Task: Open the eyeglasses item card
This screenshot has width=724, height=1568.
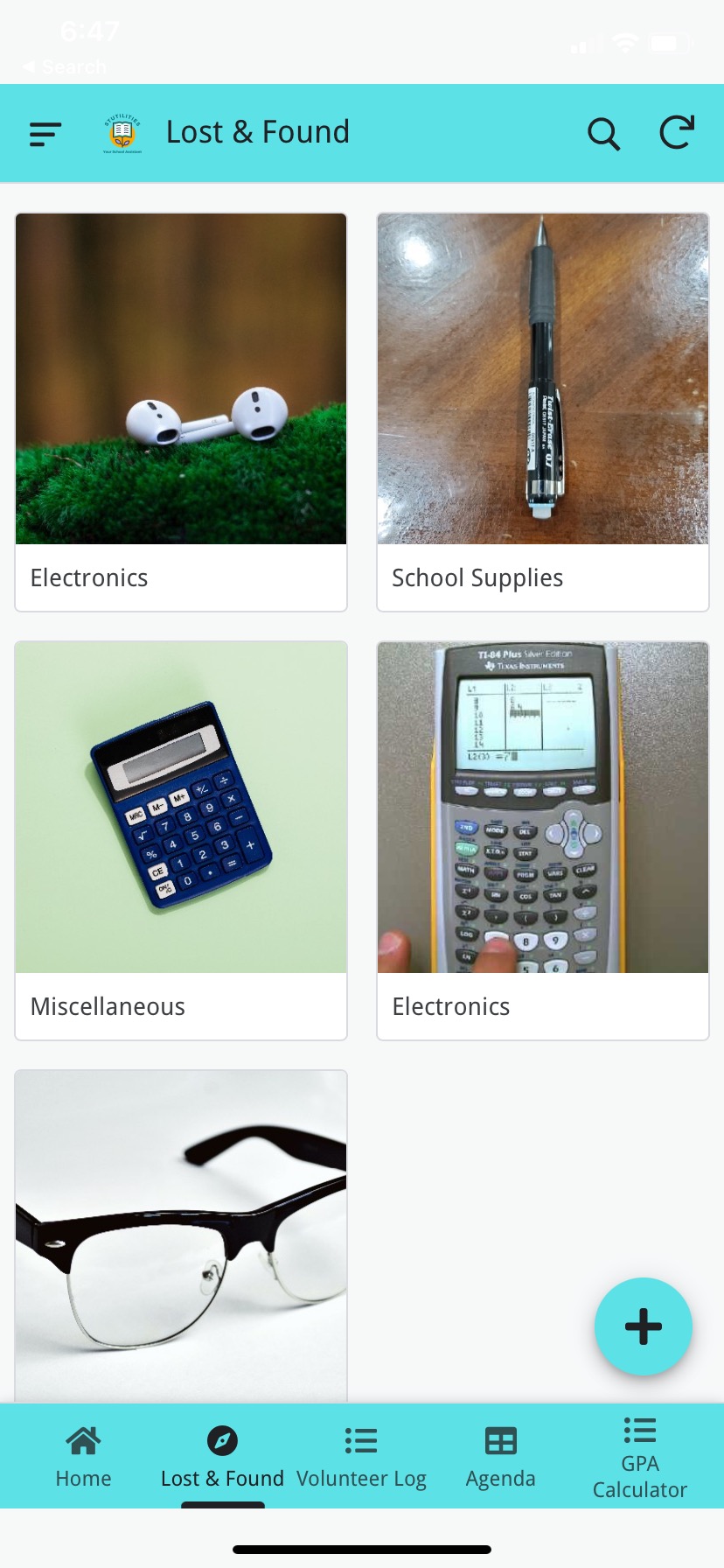Action: coord(181,1234)
